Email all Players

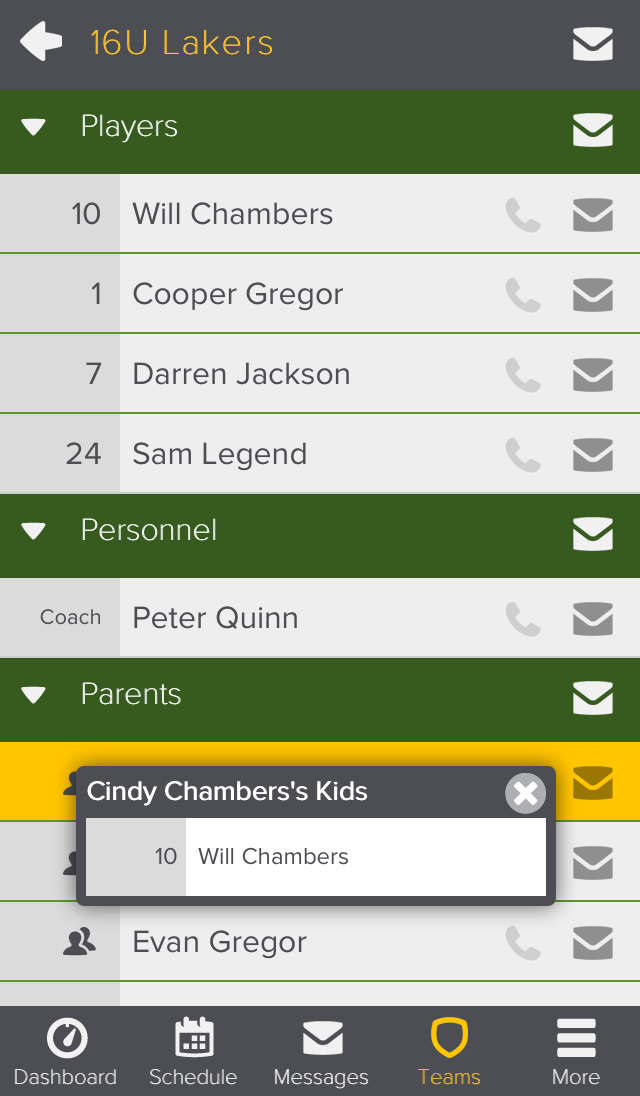(592, 130)
